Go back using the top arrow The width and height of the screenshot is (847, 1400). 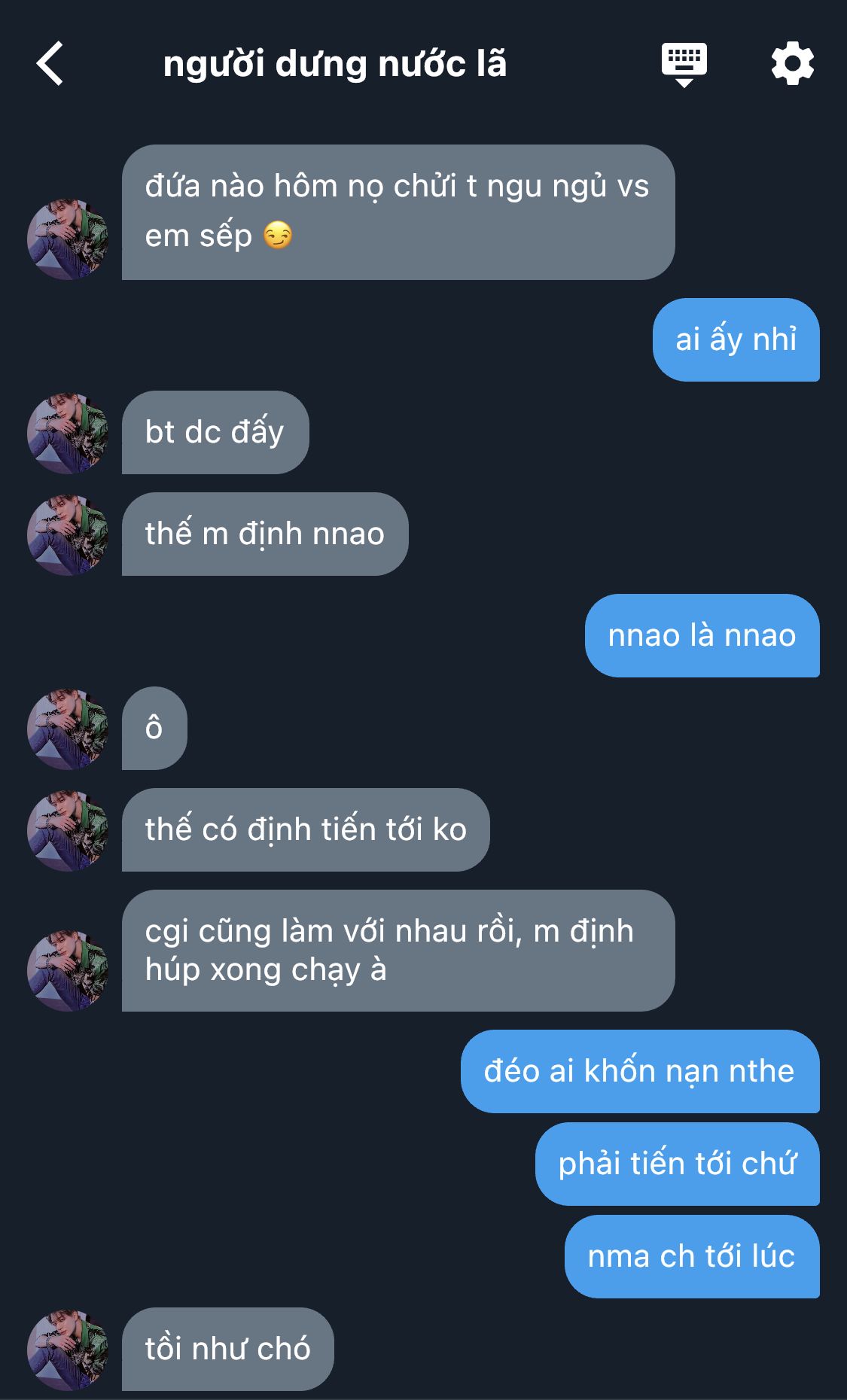pyautogui.click(x=50, y=64)
